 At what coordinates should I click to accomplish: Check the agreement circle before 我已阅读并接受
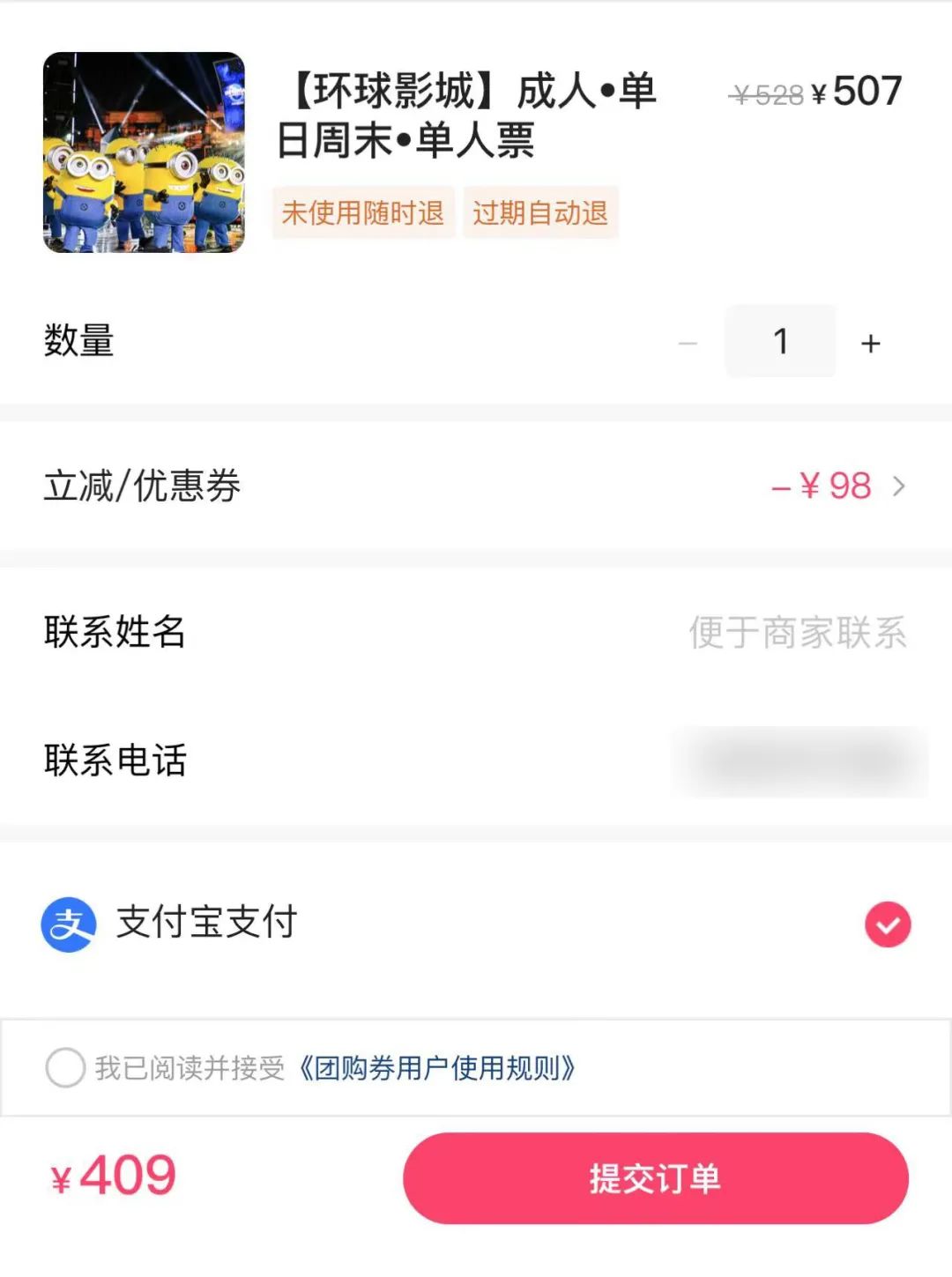point(63,1068)
